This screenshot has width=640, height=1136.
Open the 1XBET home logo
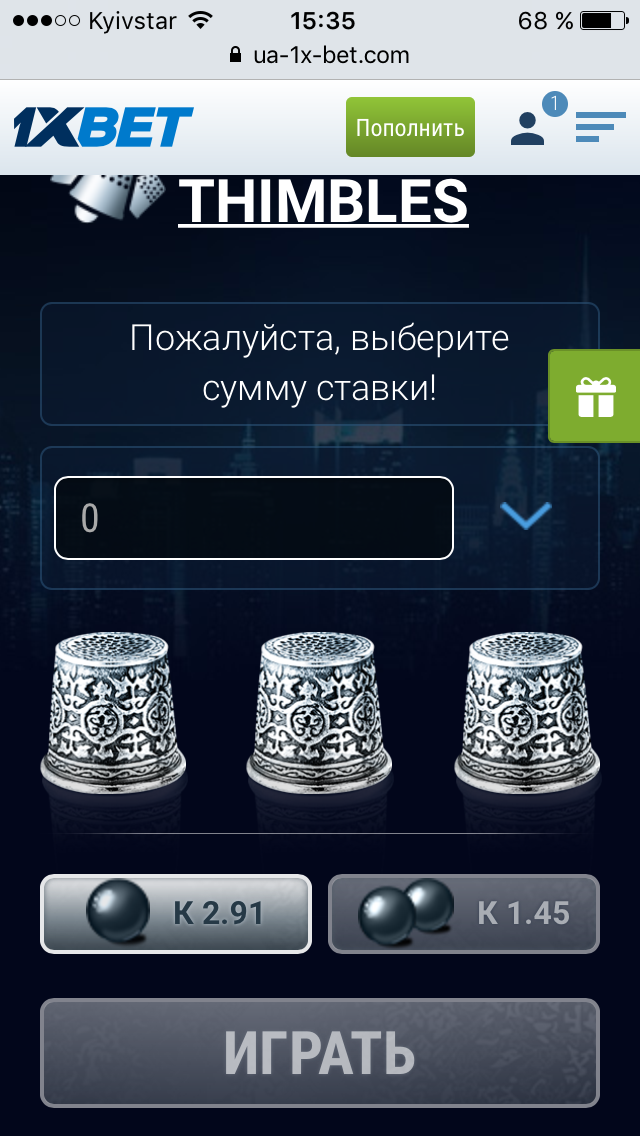(x=104, y=128)
